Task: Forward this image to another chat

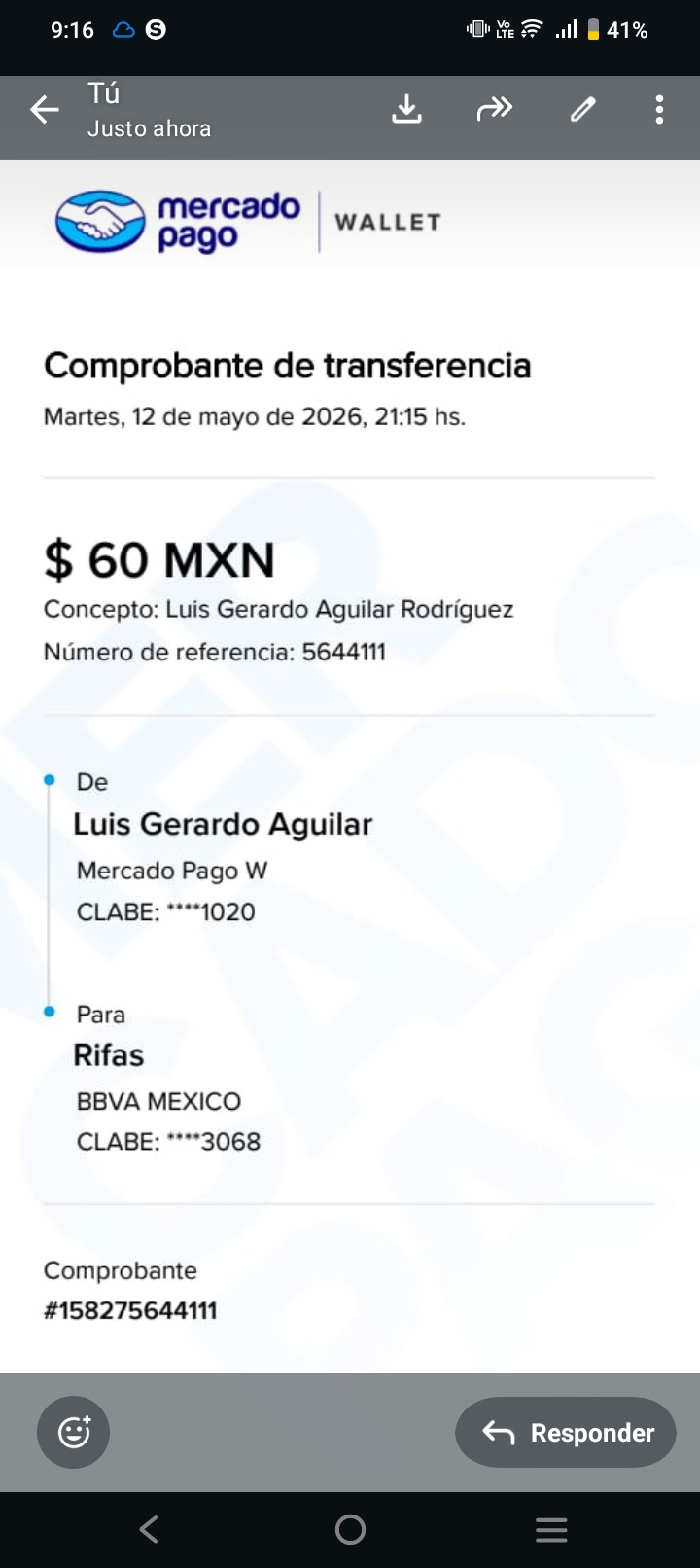Action: 494,109
